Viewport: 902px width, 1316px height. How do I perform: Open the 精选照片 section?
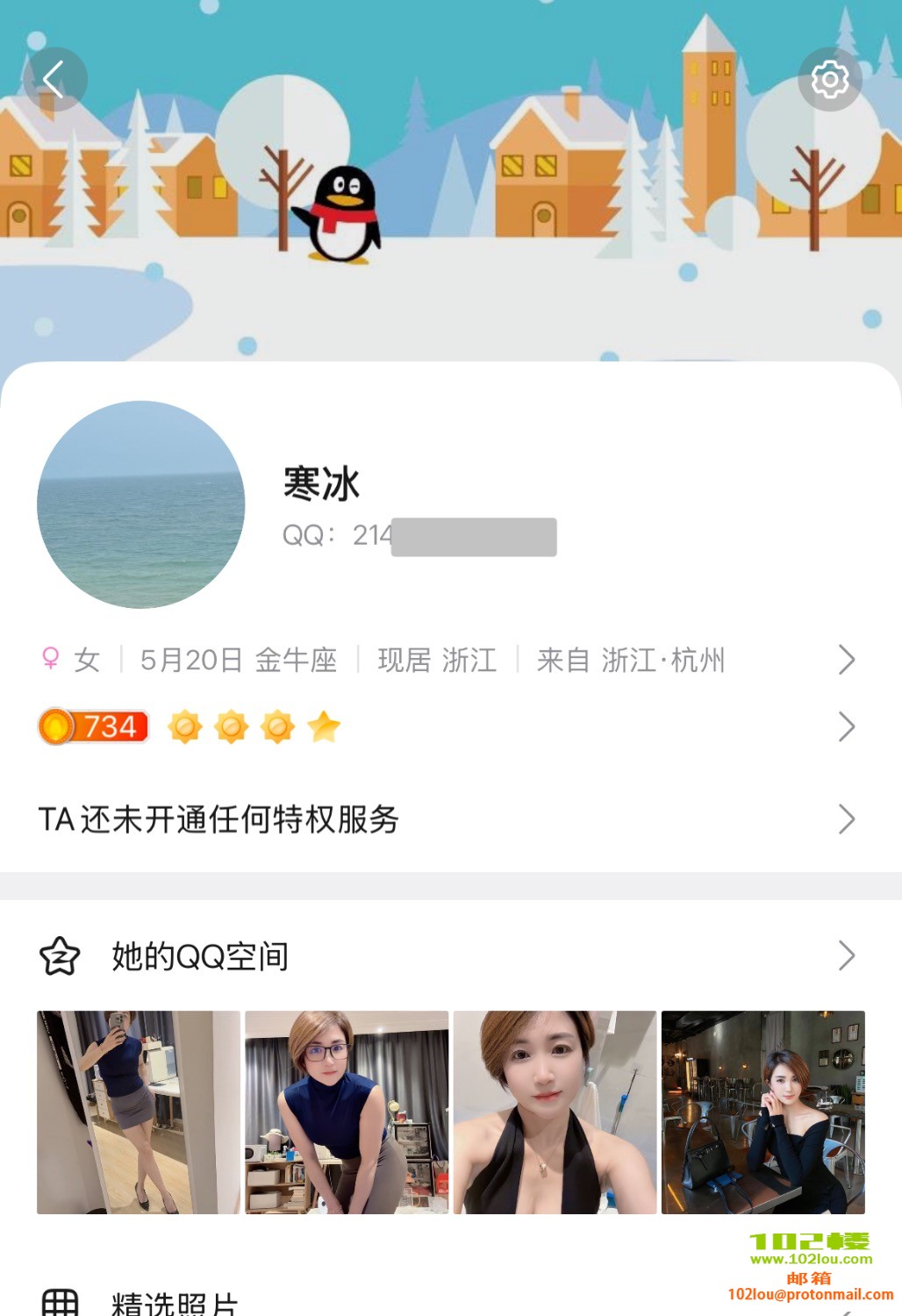(x=175, y=1304)
